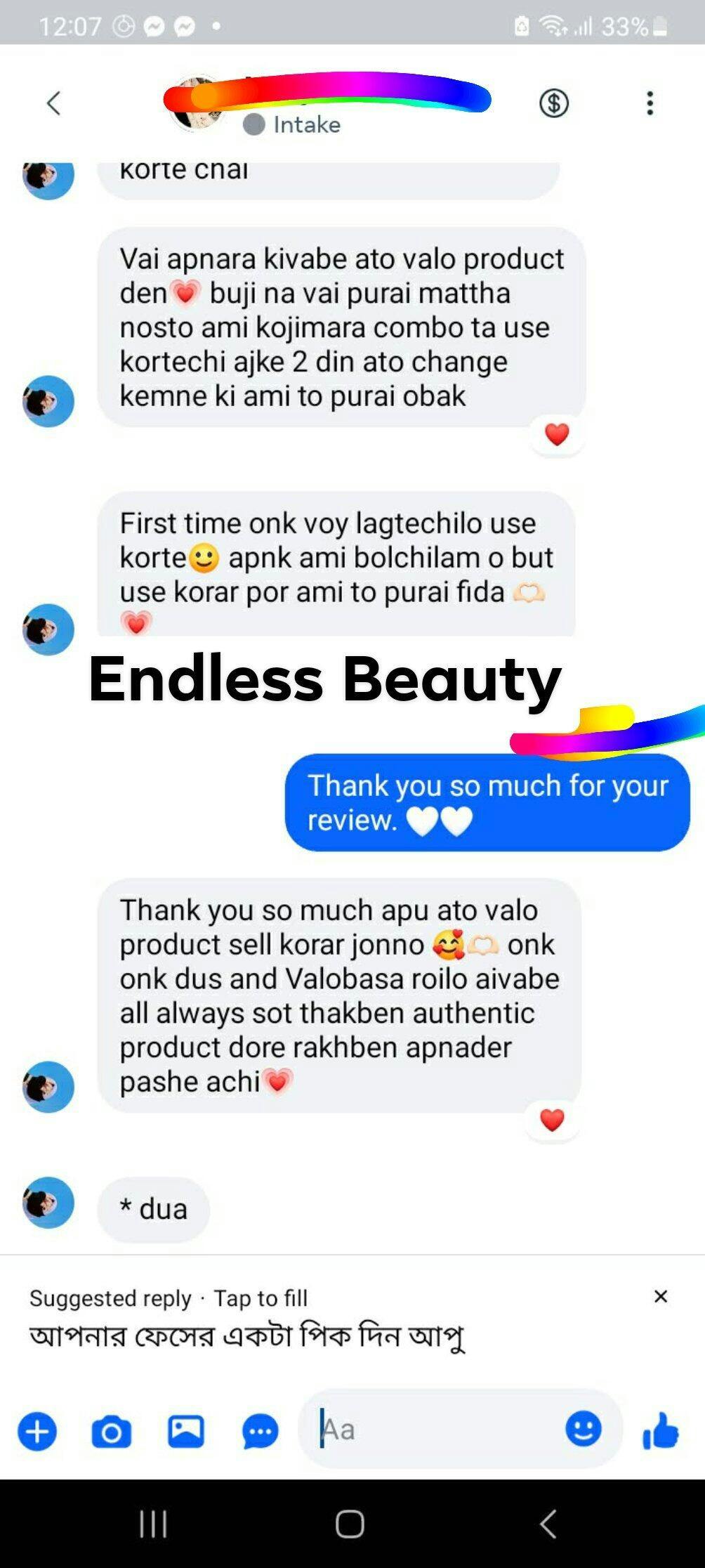Dismiss the suggested reply
The width and height of the screenshot is (705, 1568).
[660, 1296]
